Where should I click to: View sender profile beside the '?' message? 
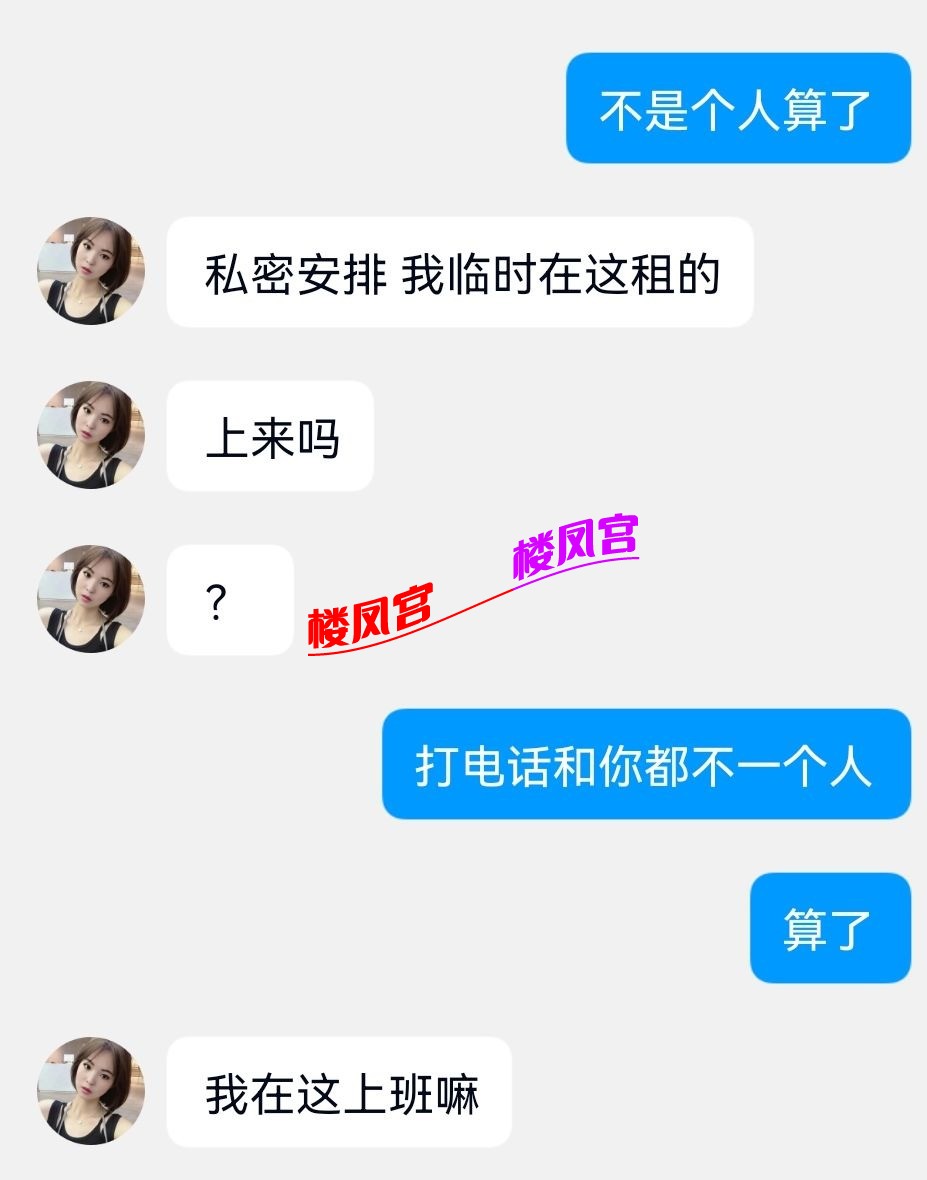[91, 599]
